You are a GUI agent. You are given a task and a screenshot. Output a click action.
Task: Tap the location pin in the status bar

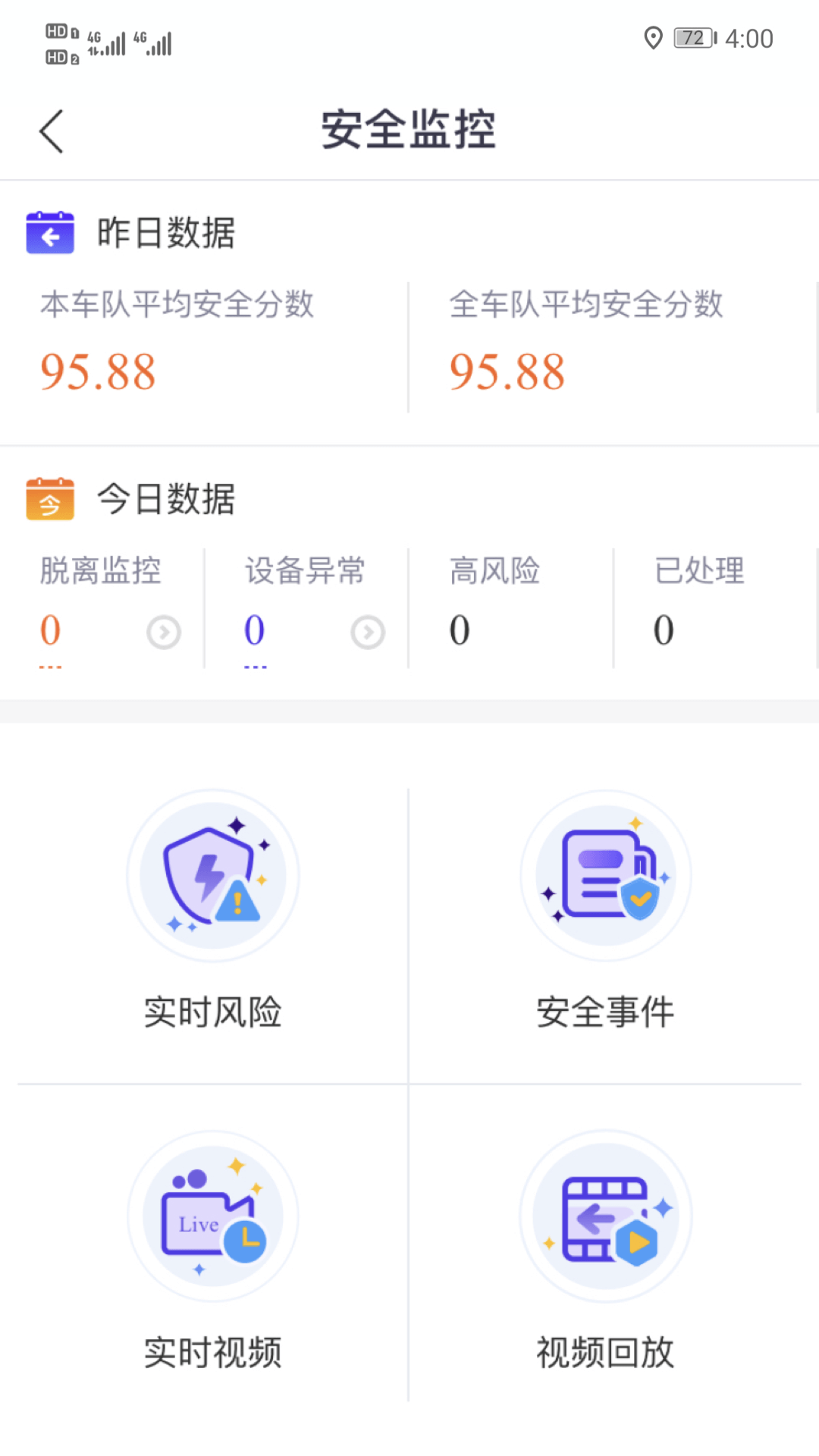coord(652,38)
